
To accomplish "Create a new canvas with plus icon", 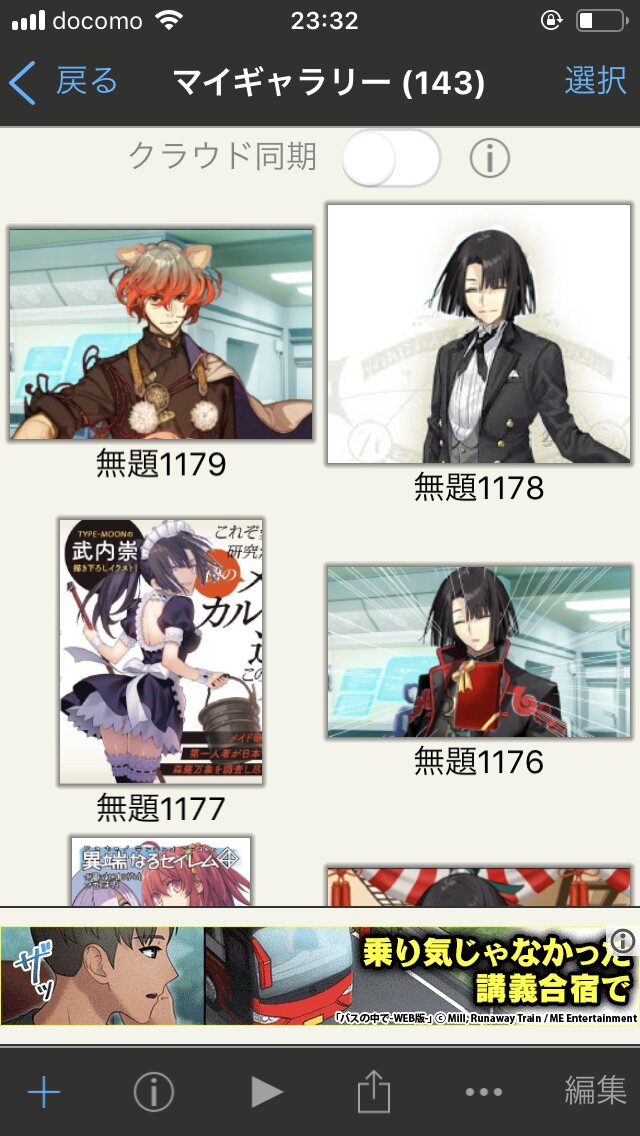I will pos(44,1092).
